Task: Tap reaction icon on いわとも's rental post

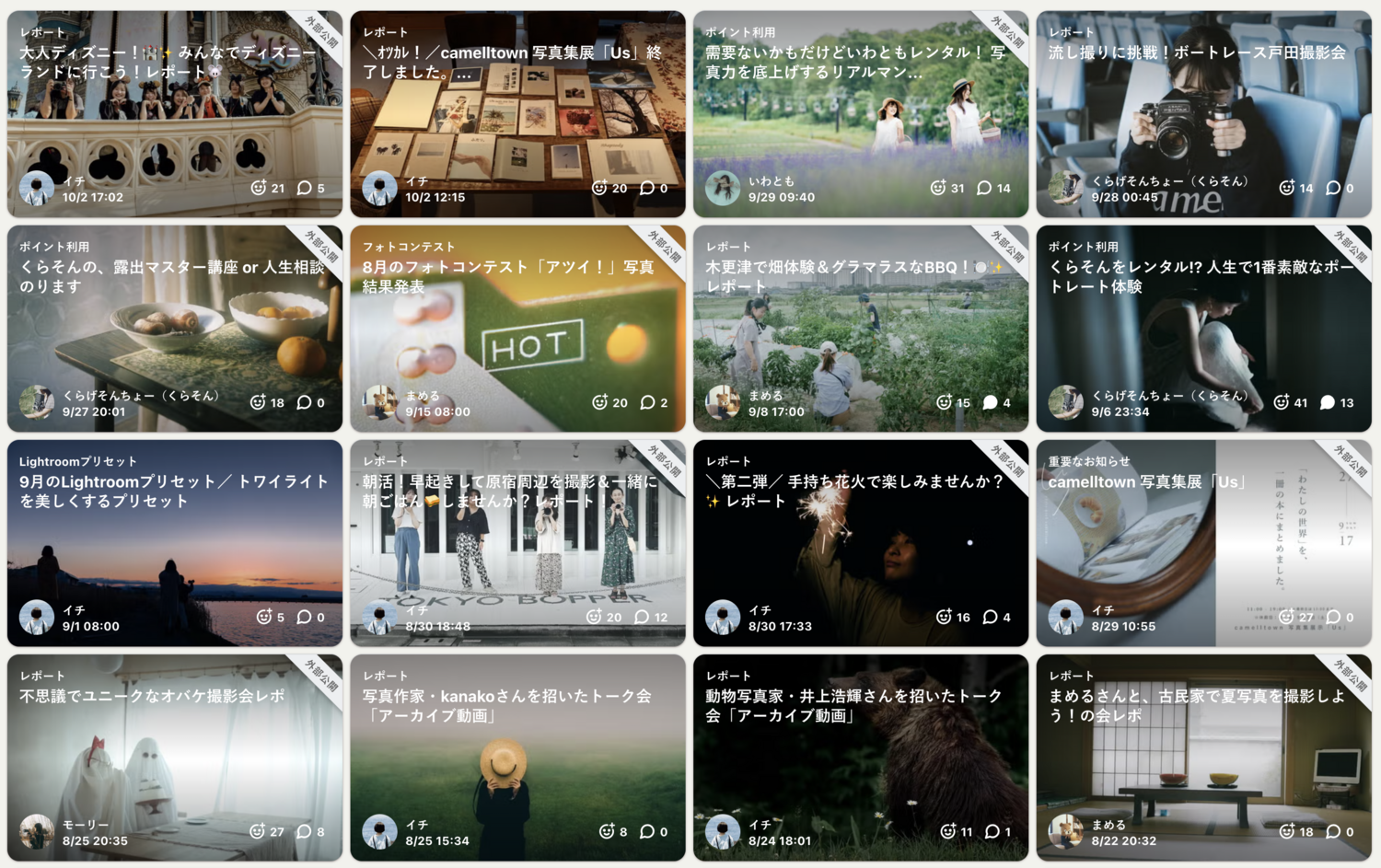Action: [938, 188]
